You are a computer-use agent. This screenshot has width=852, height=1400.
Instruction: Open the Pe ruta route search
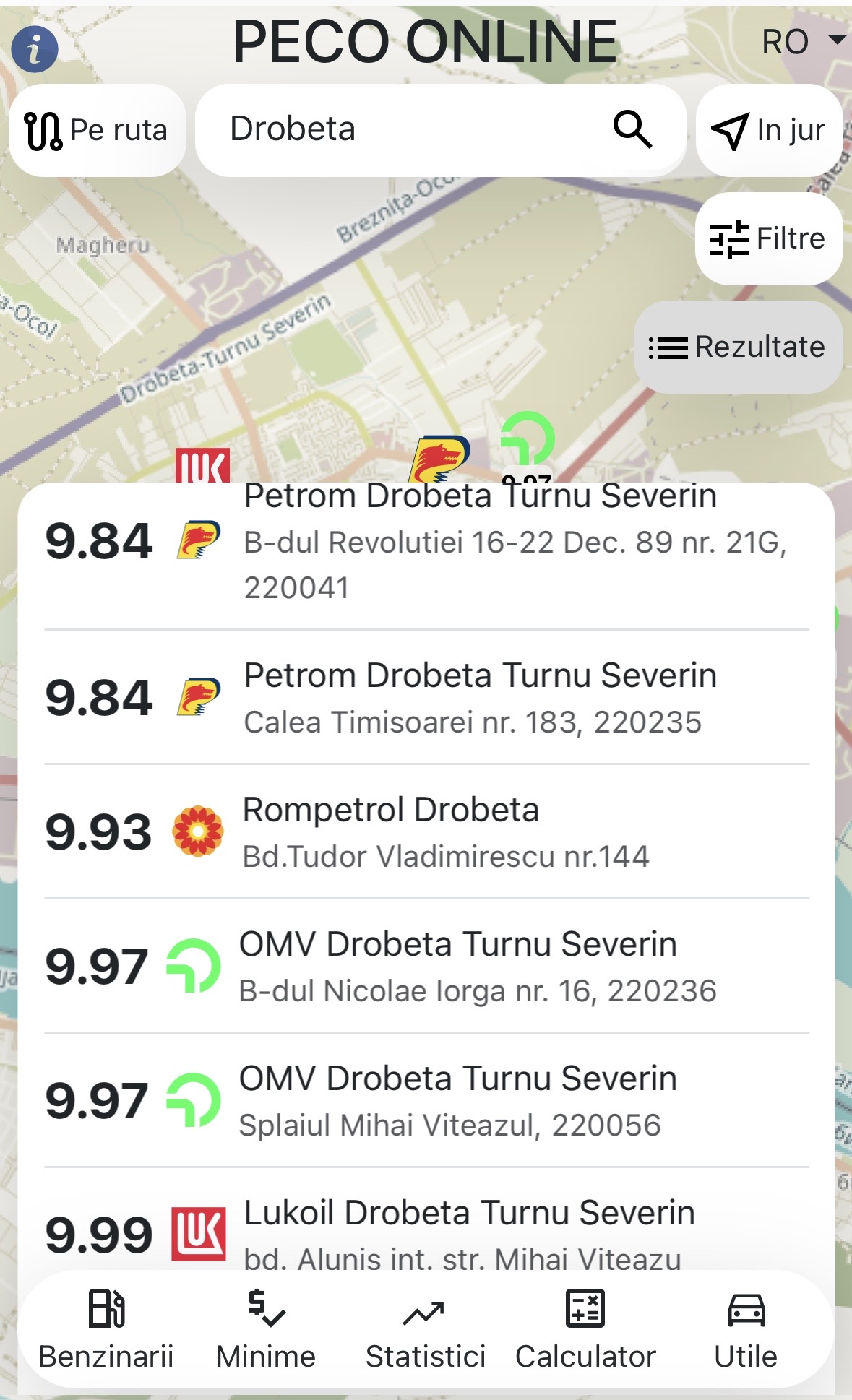click(x=97, y=131)
